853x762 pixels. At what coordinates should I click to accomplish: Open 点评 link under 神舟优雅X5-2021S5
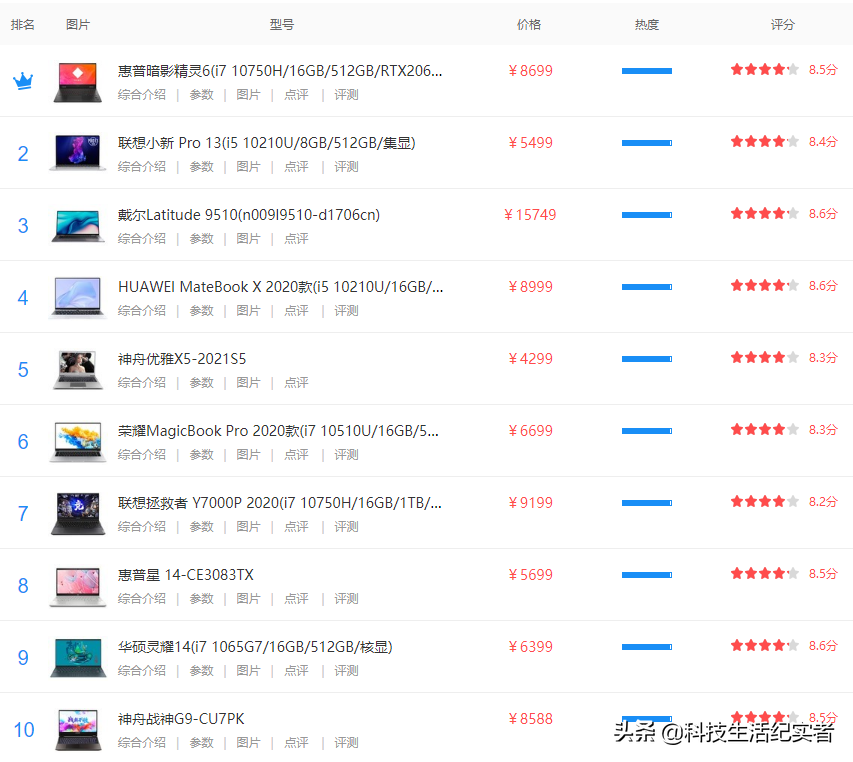296,383
